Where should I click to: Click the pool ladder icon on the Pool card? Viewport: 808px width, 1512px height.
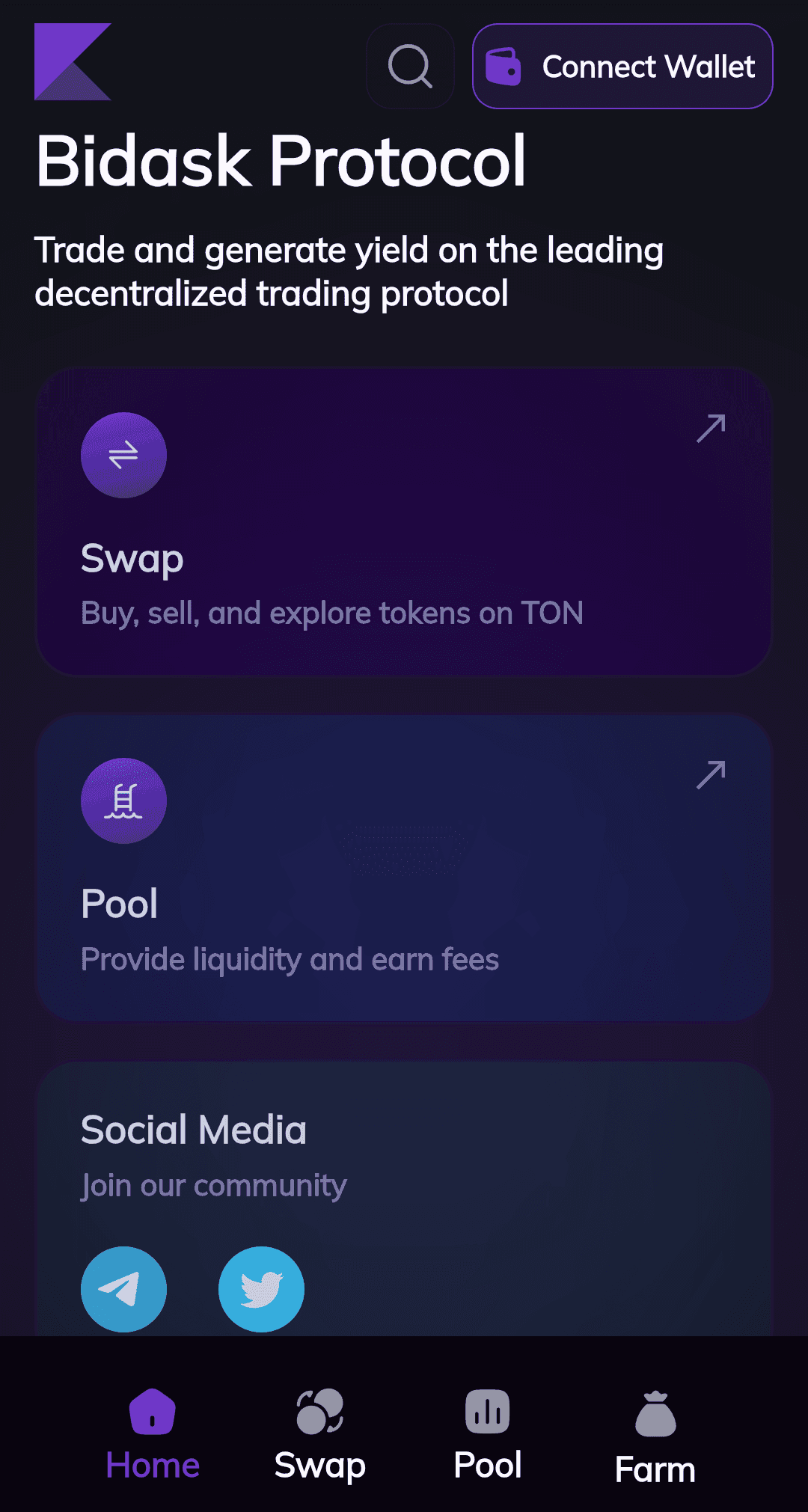point(123,801)
